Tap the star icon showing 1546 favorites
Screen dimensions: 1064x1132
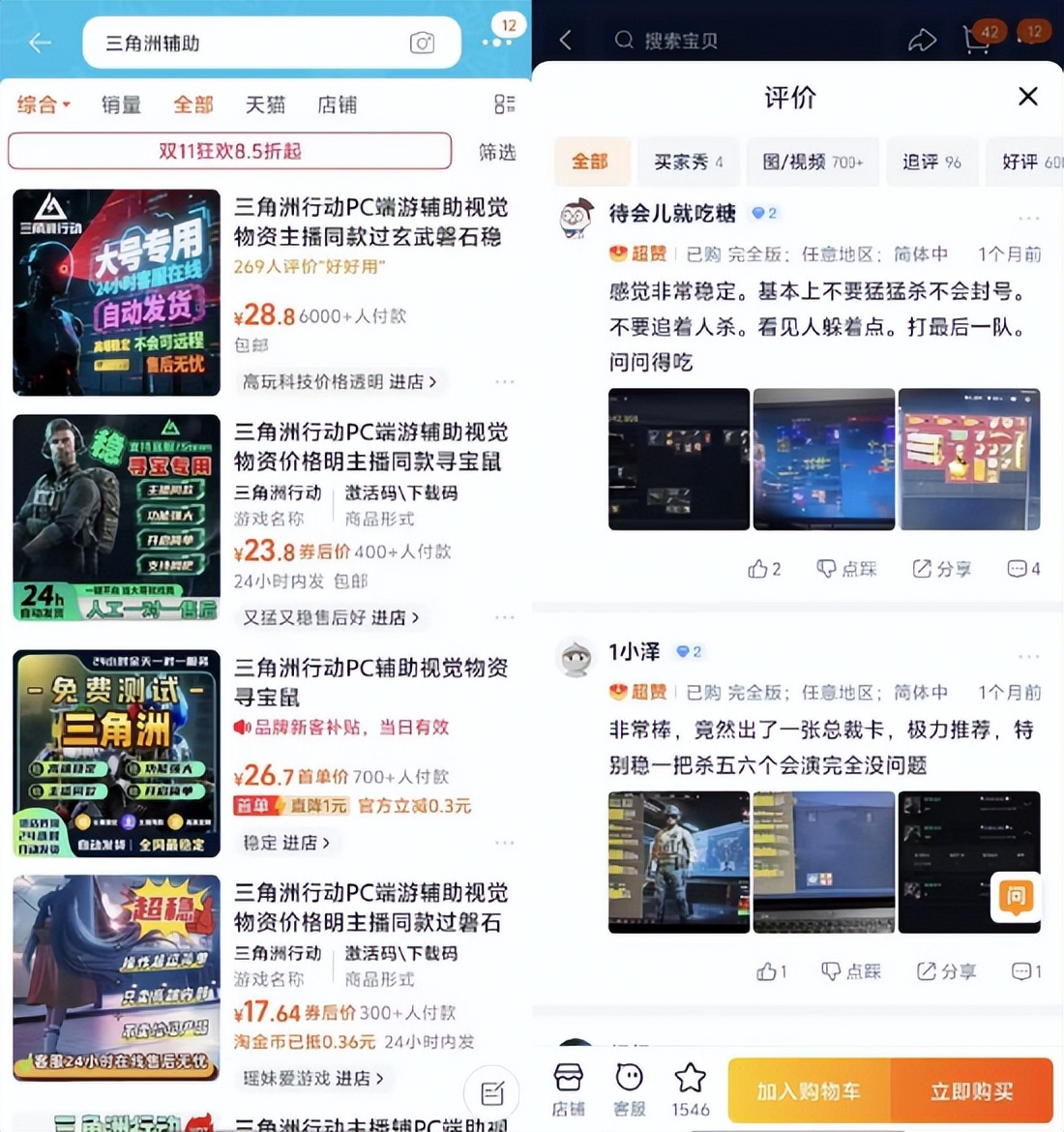[690, 1082]
